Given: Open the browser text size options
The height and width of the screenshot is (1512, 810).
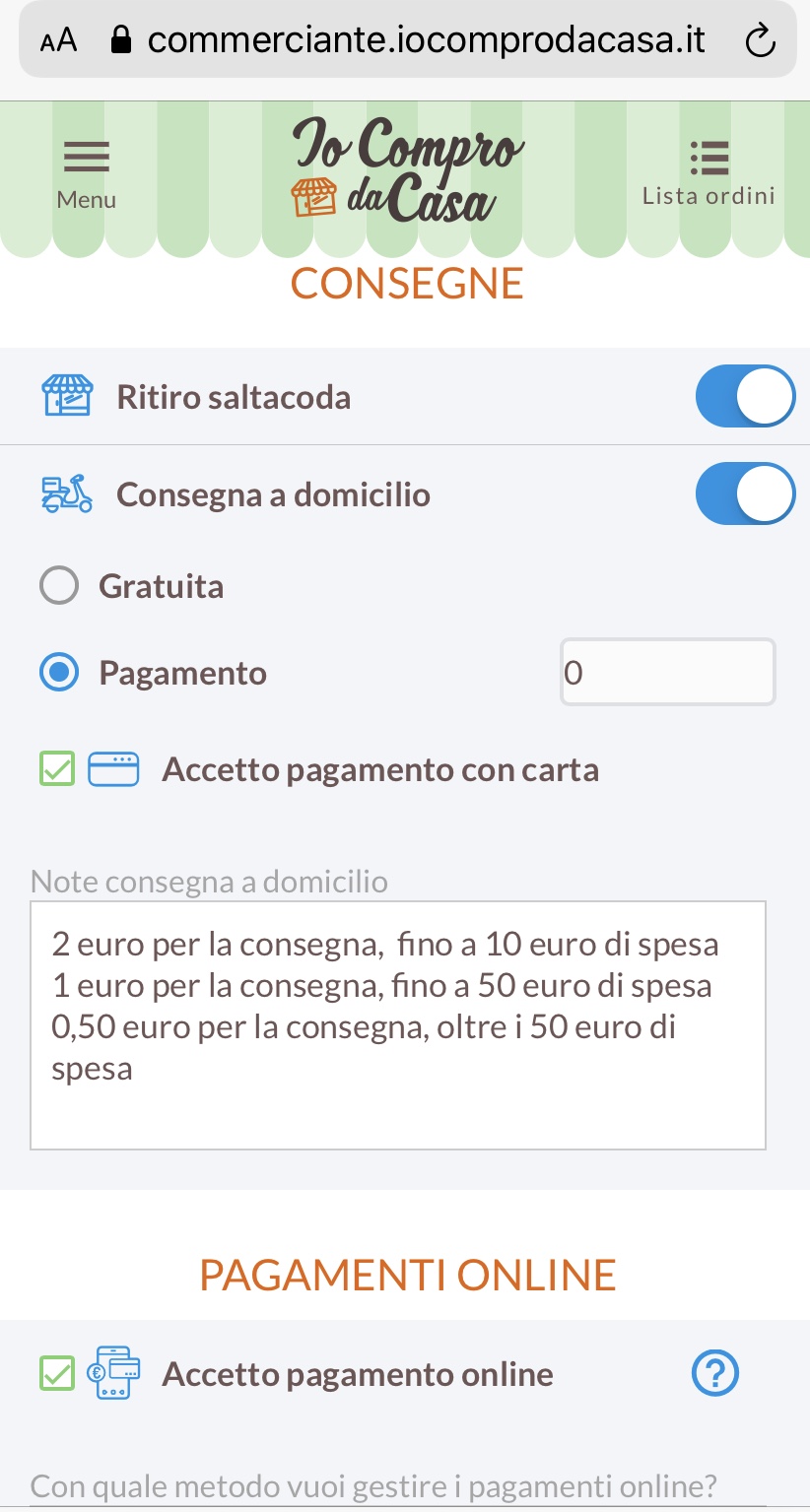Looking at the screenshot, I should click(x=58, y=40).
